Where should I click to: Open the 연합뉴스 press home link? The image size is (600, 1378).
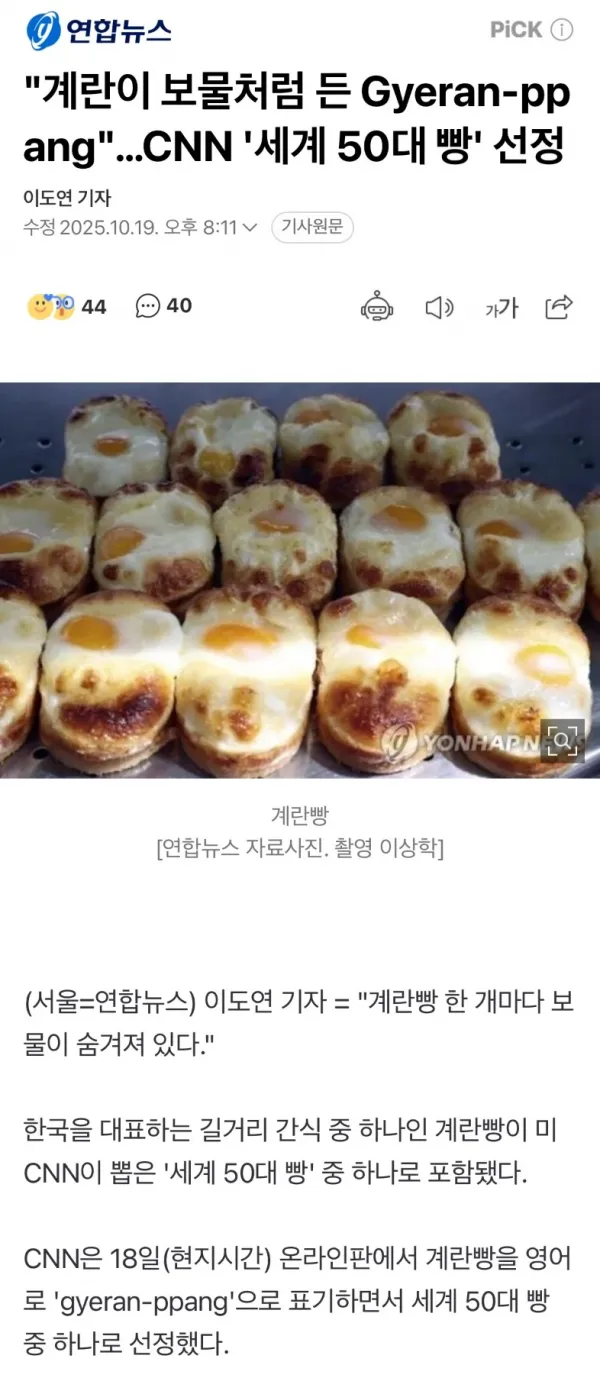click(x=99, y=31)
